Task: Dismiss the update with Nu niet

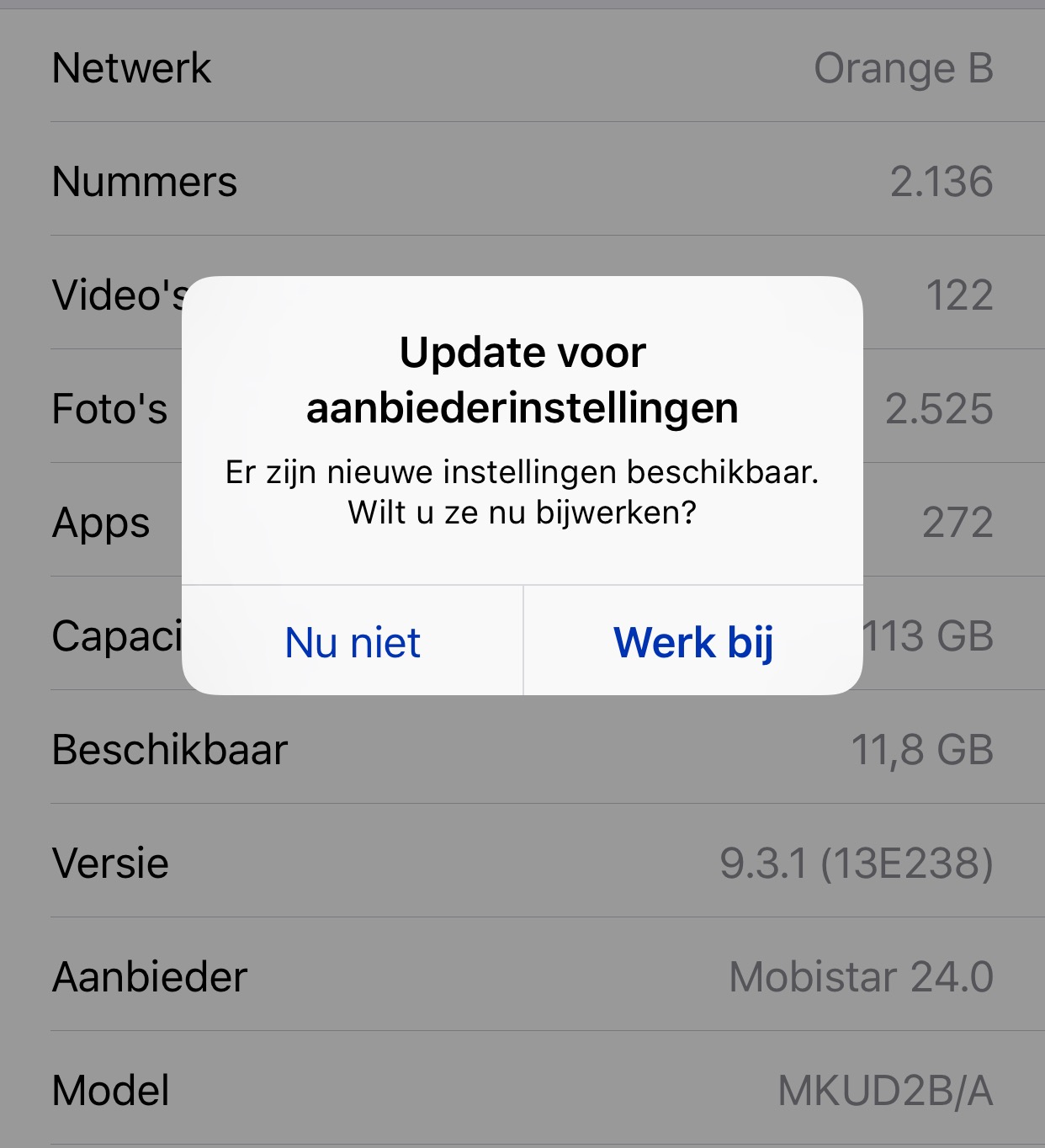Action: click(x=353, y=642)
